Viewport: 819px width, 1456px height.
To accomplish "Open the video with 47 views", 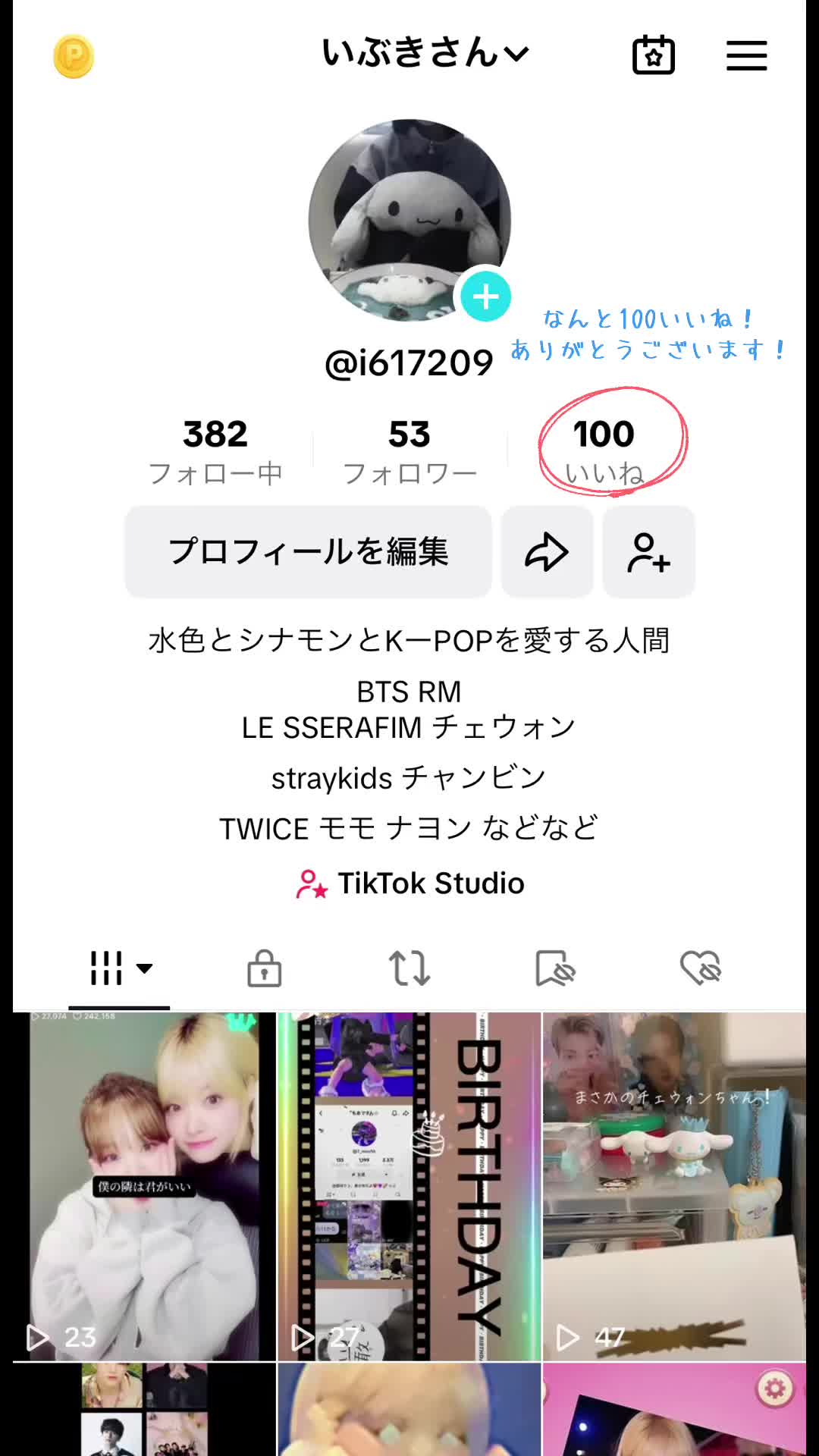I will point(674,1187).
